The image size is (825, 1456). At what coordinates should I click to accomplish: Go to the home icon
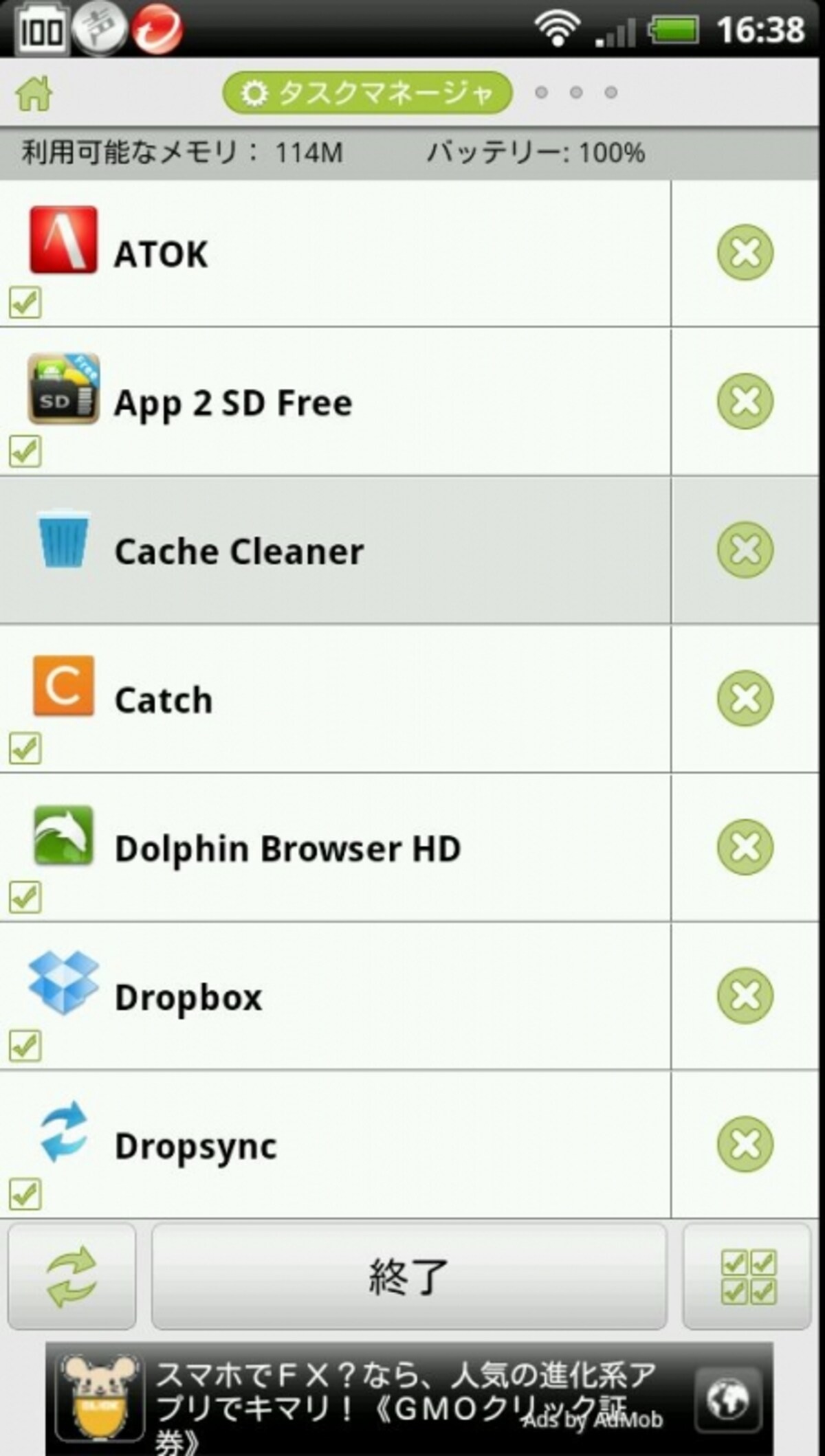[x=34, y=93]
